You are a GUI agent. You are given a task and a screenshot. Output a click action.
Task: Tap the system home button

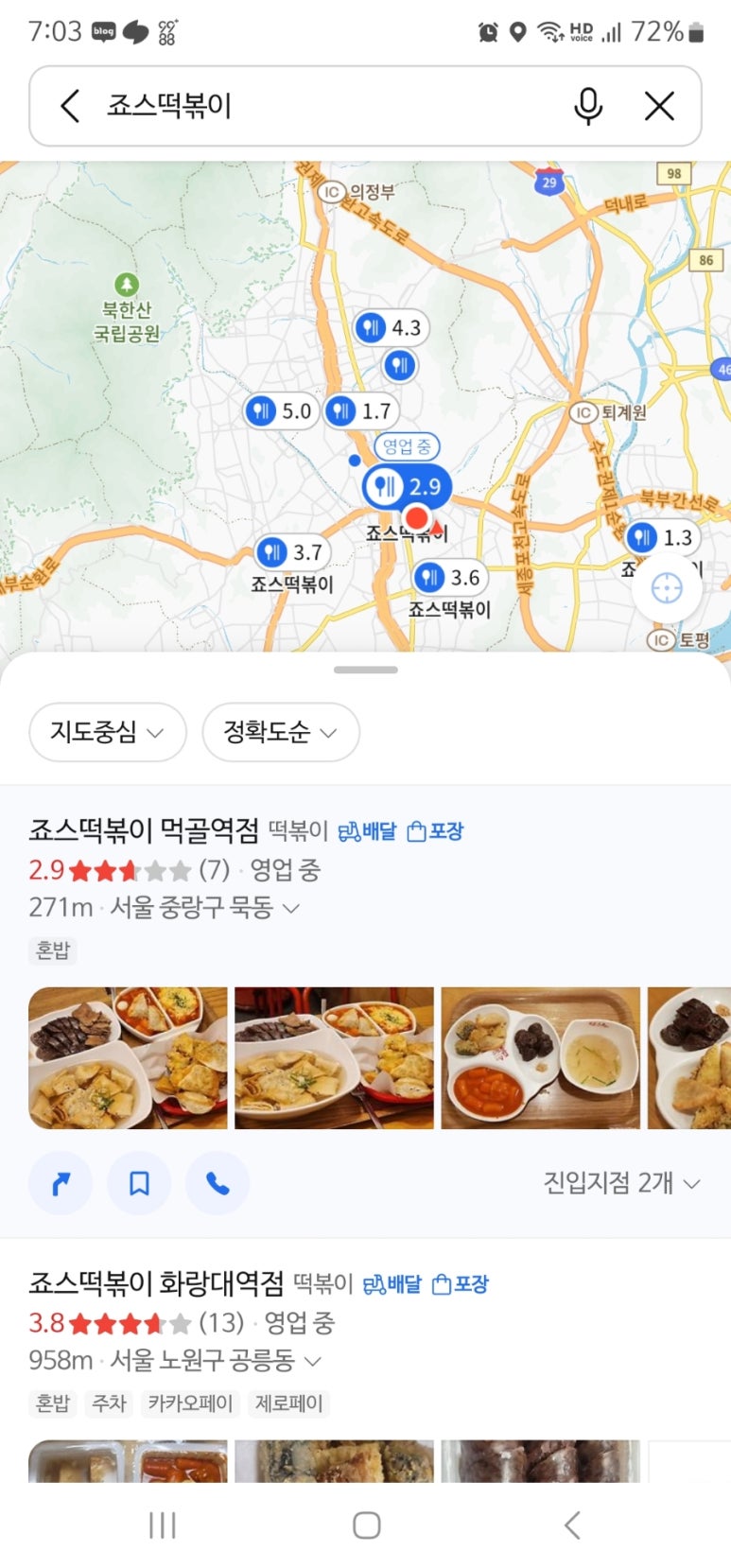click(x=366, y=1524)
